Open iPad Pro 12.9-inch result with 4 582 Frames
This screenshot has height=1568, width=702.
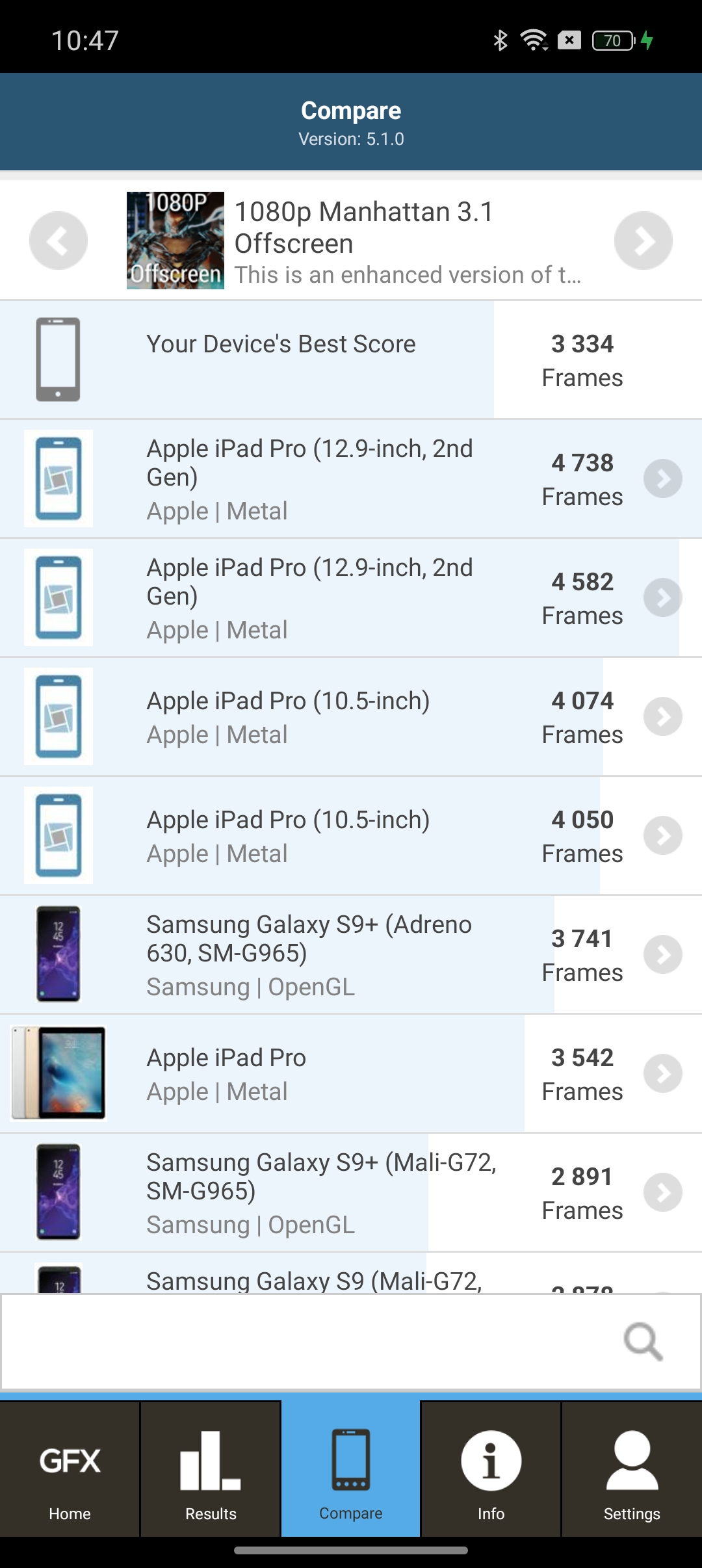pos(351,598)
